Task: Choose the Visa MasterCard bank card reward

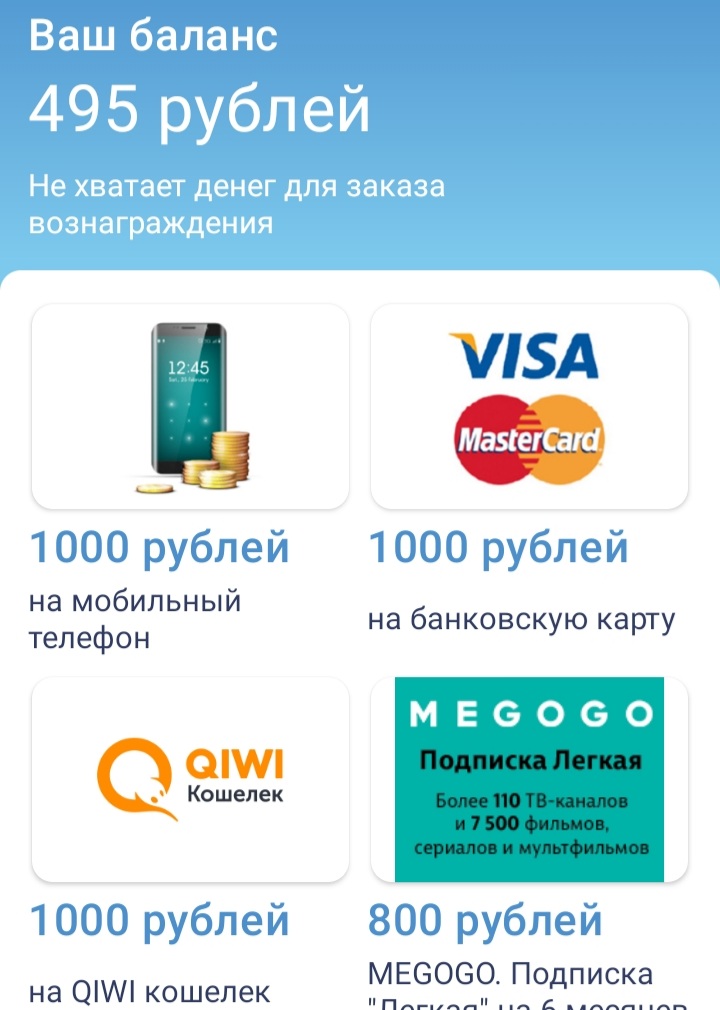Action: [x=529, y=407]
